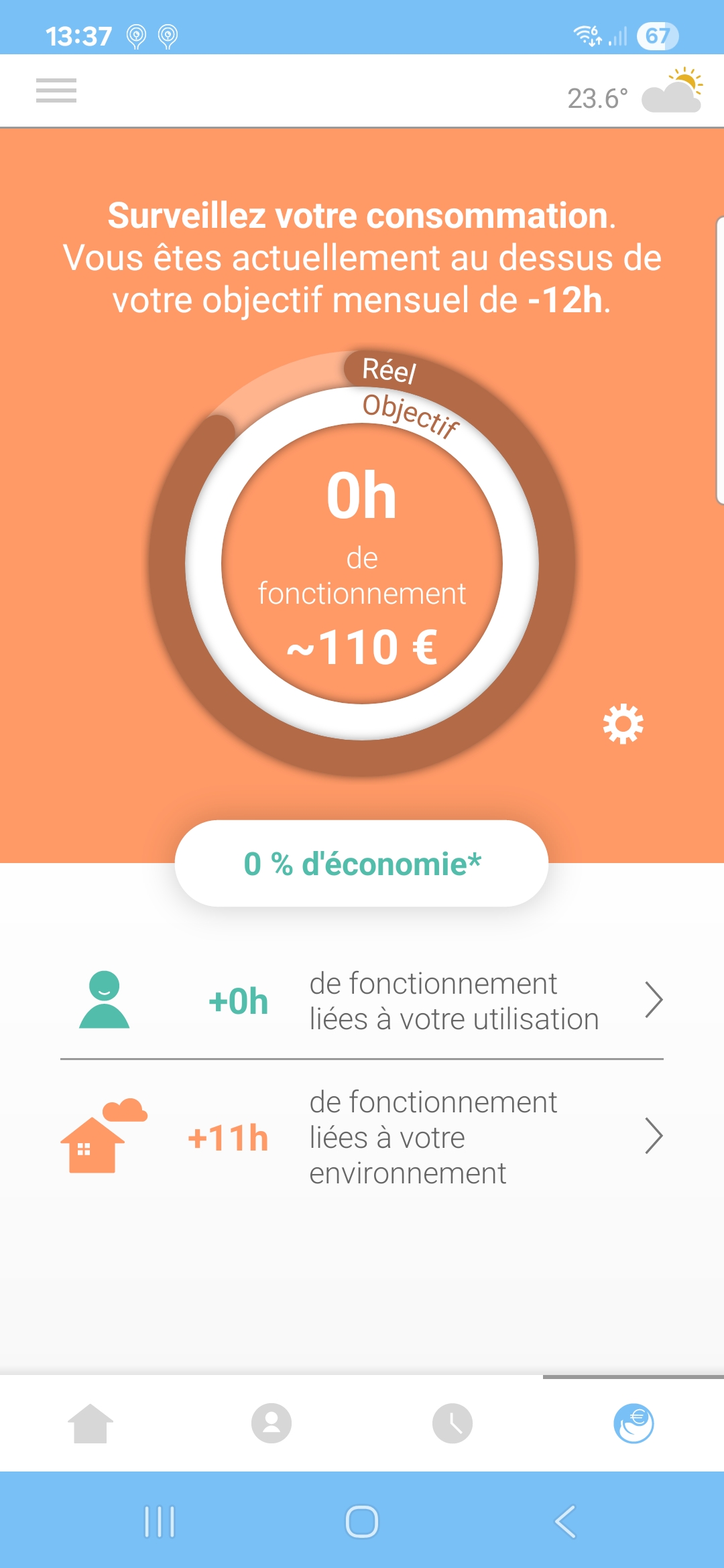Open the gear settings for the monthly objective
724x1568 pixels.
point(623,724)
